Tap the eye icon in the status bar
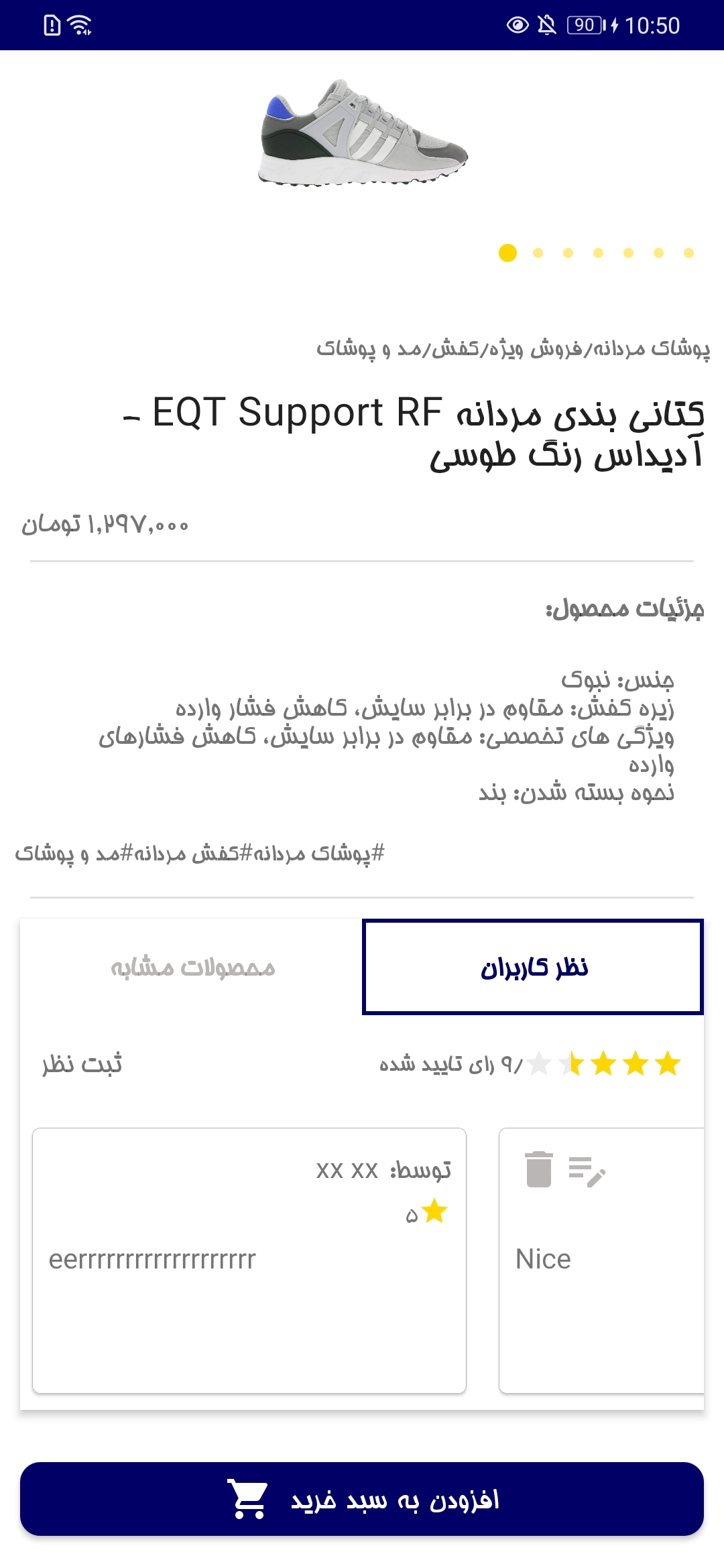Screen dimensions: 724x1568 (x=516, y=24)
